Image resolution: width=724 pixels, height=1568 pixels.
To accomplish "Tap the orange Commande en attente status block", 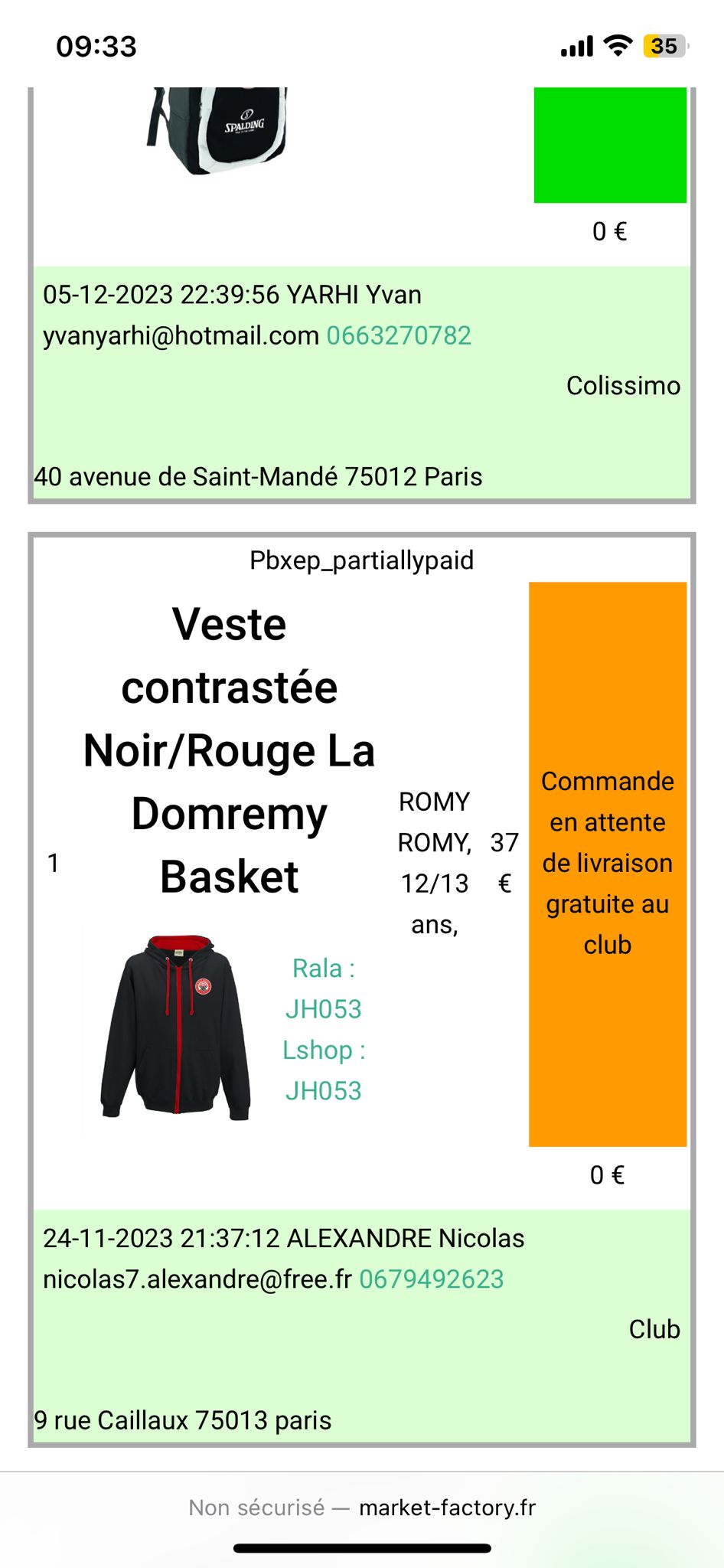I will (x=607, y=864).
